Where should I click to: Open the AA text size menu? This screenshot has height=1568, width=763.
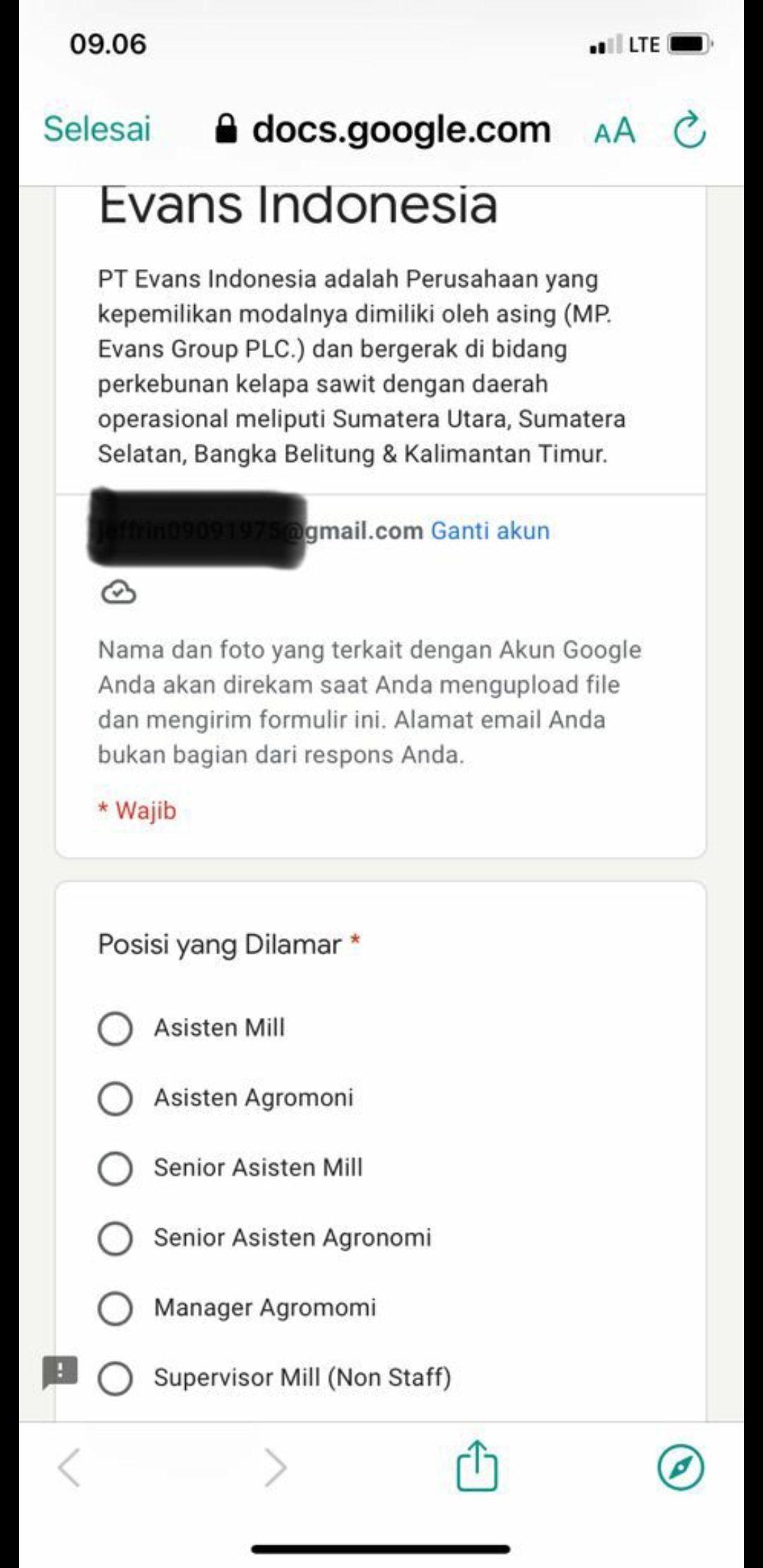tap(615, 131)
